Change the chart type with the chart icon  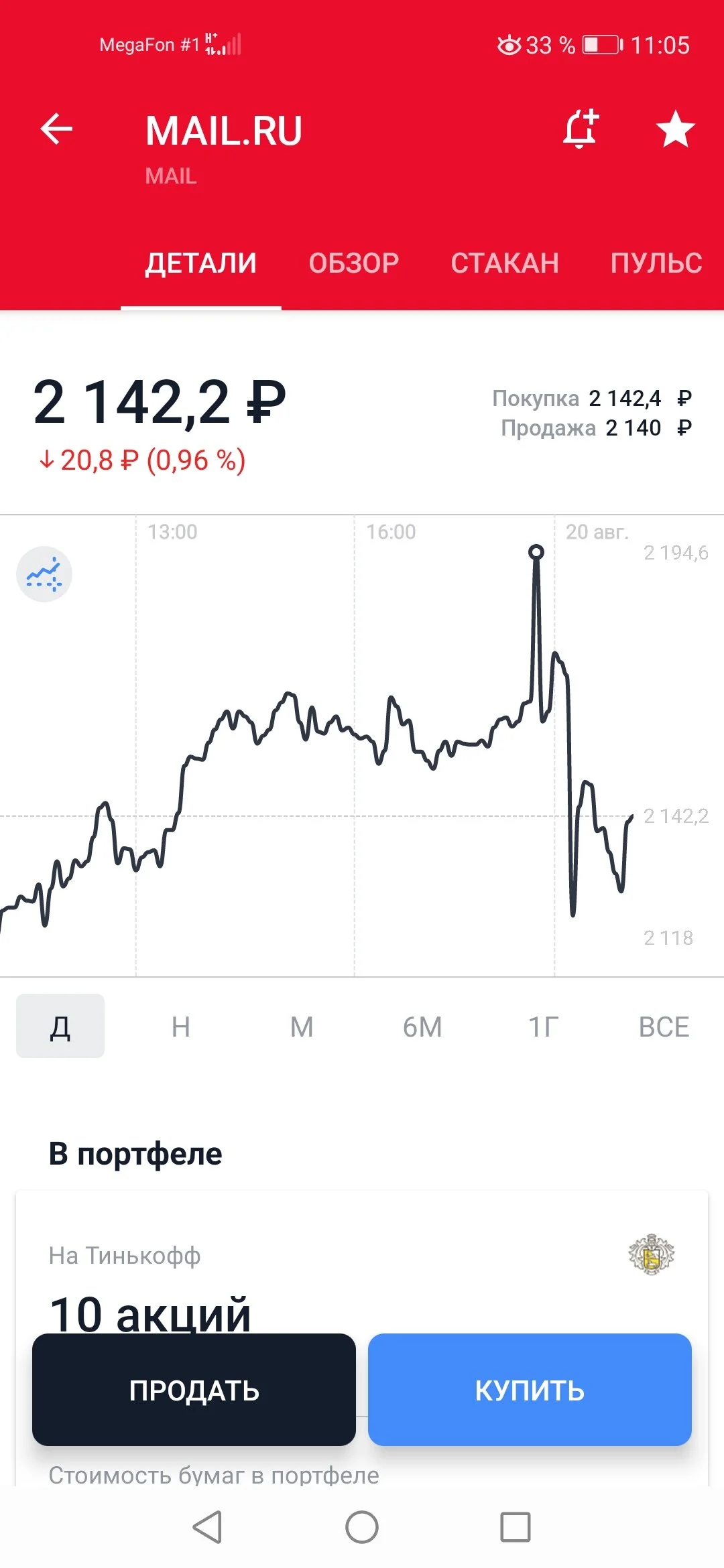tap(44, 574)
